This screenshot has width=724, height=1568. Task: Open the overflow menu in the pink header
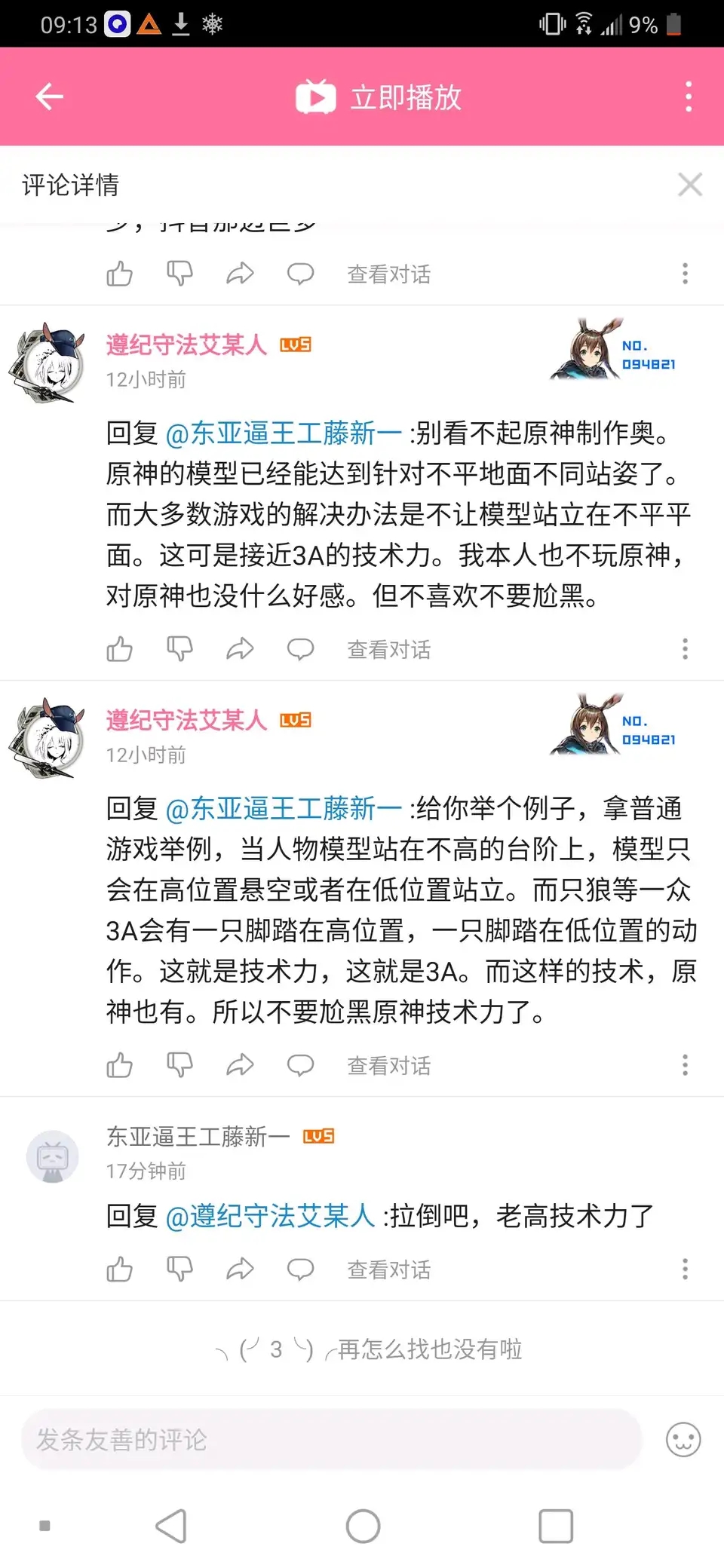coord(688,97)
